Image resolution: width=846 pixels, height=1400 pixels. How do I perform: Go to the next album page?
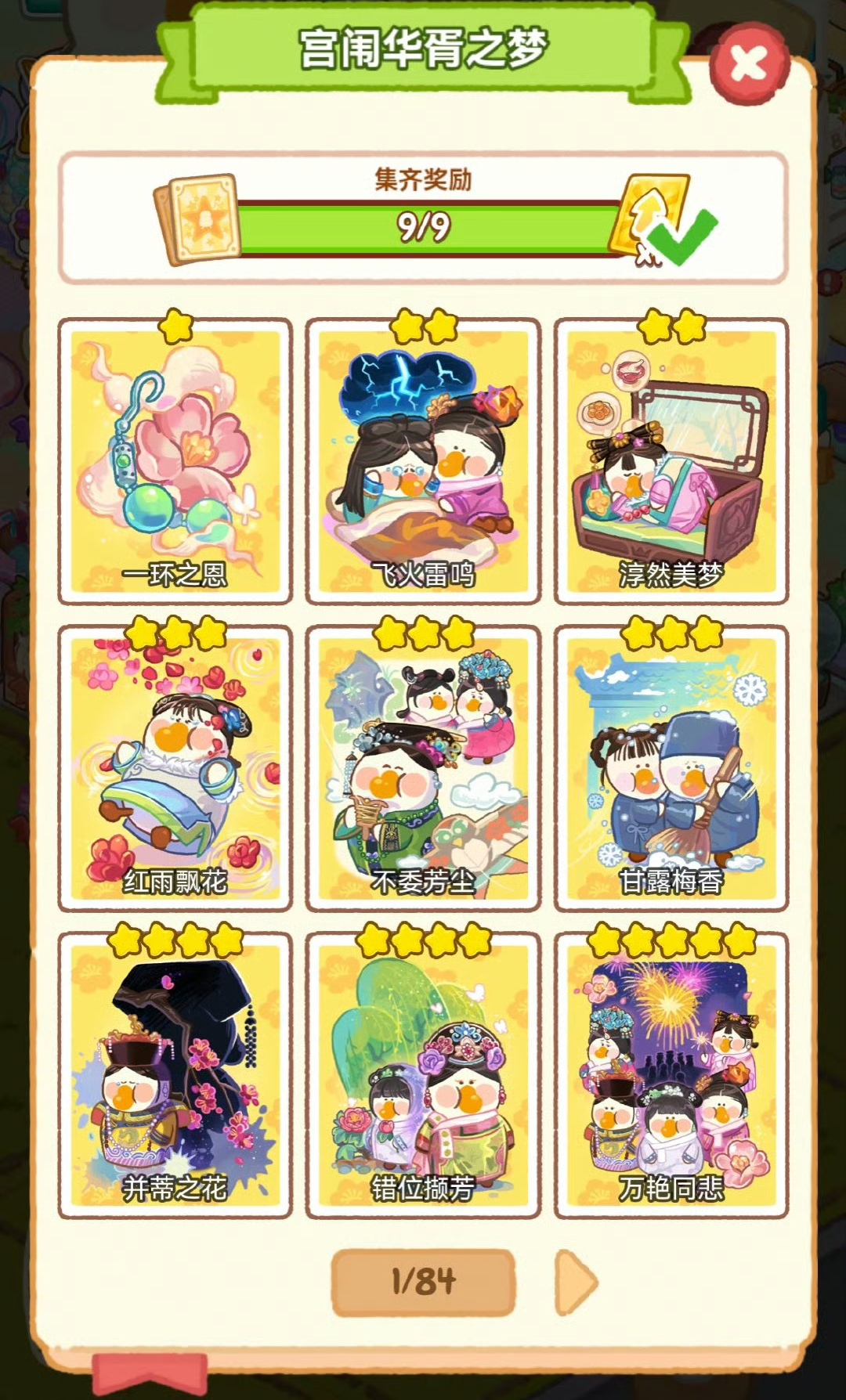576,1282
